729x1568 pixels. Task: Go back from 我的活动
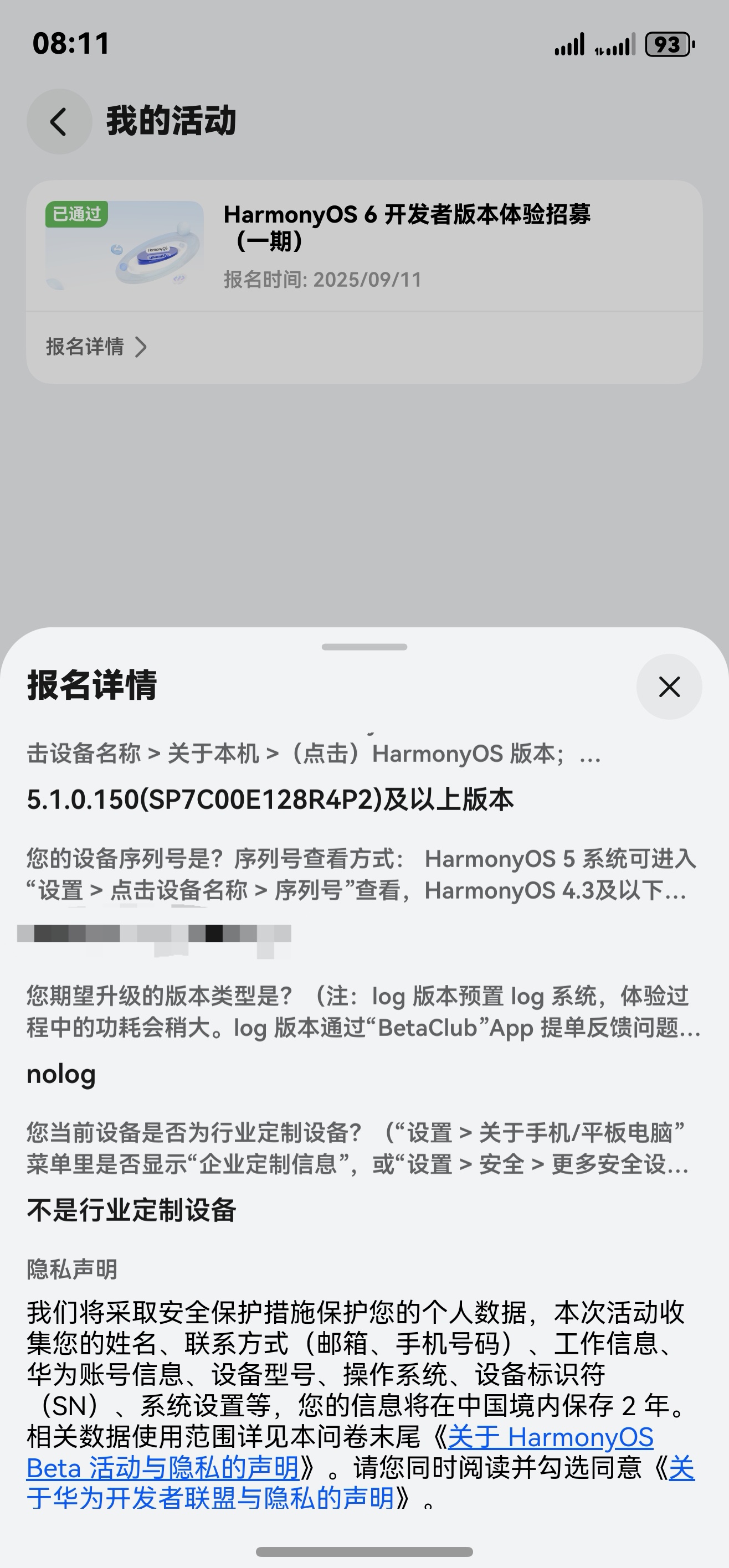(59, 121)
